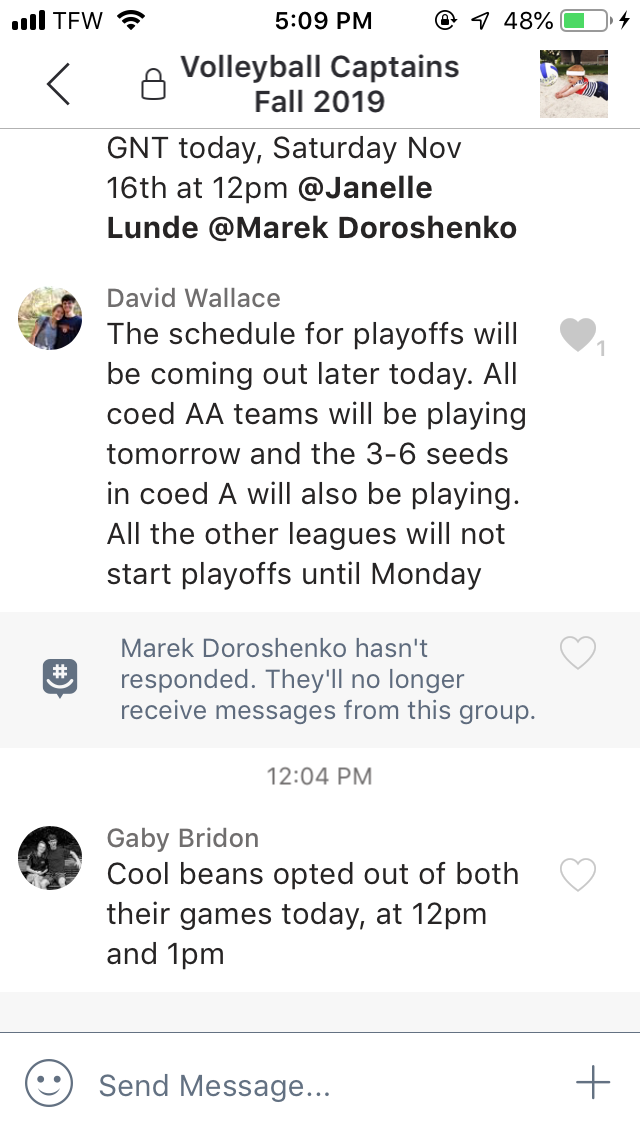This screenshot has height=1136, width=640.
Task: Open the plus attachment menu
Action: click(593, 1083)
